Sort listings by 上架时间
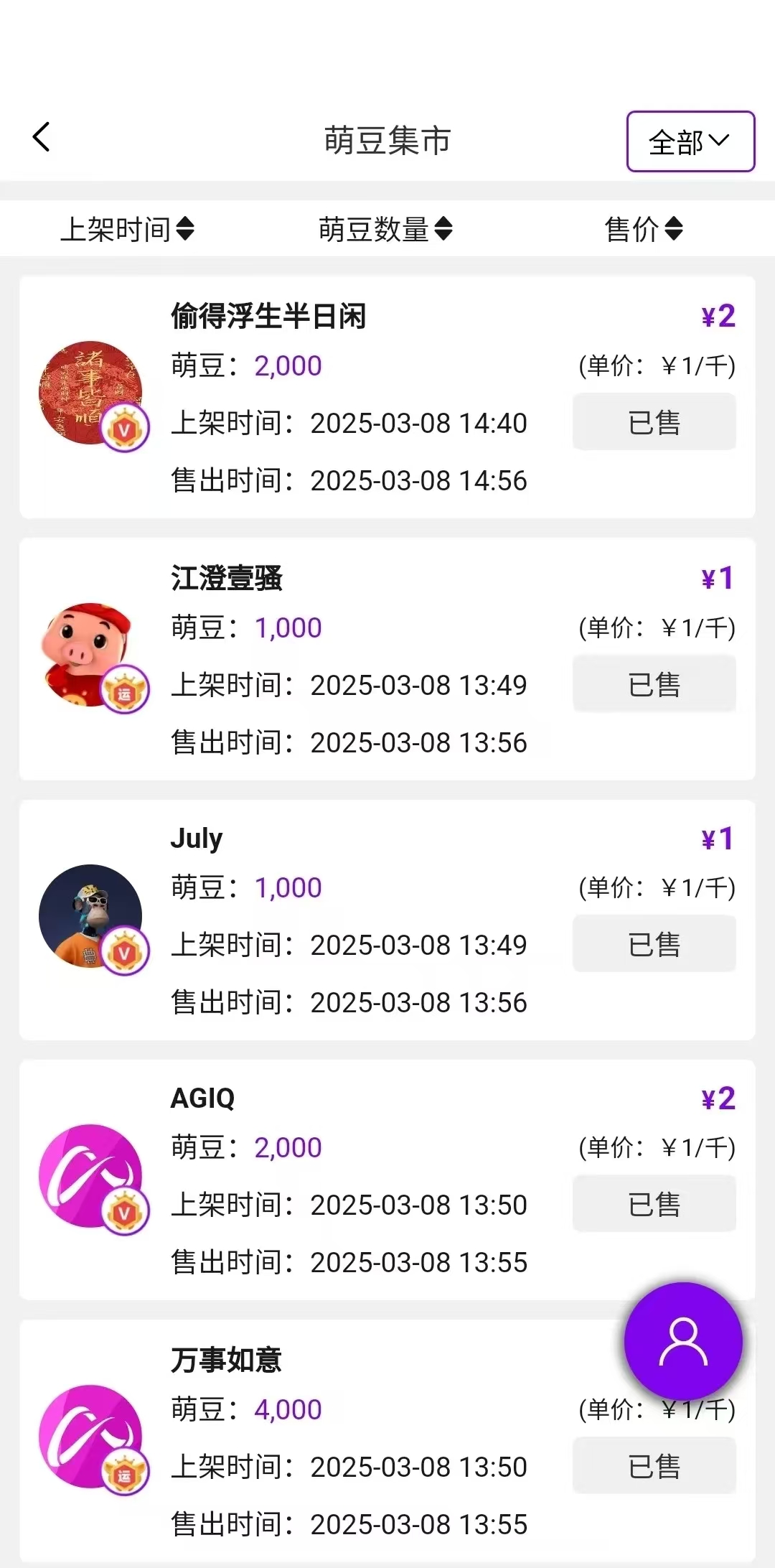This screenshot has height=1568, width=775. point(127,229)
